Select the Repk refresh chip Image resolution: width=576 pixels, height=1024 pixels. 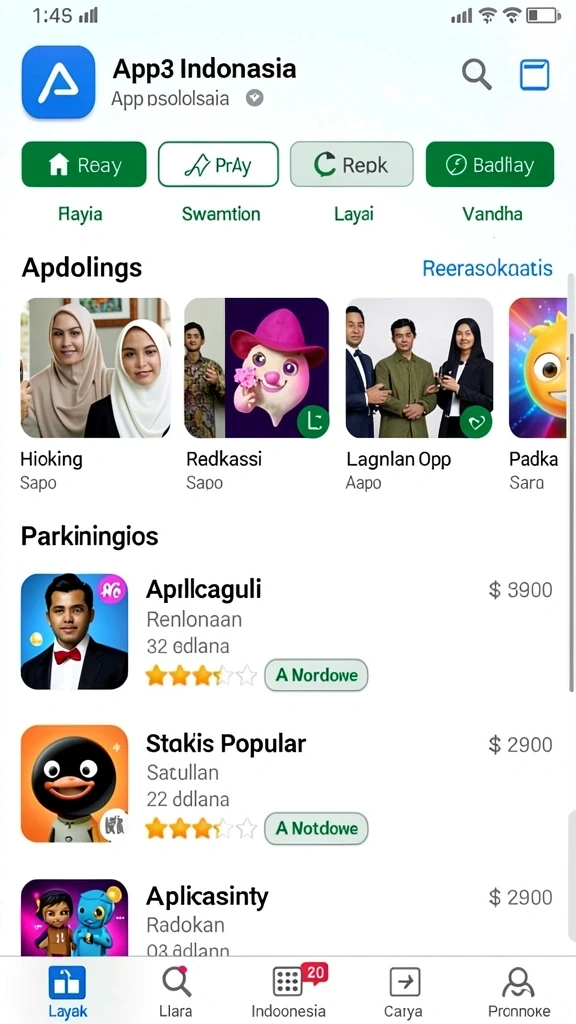coord(351,165)
